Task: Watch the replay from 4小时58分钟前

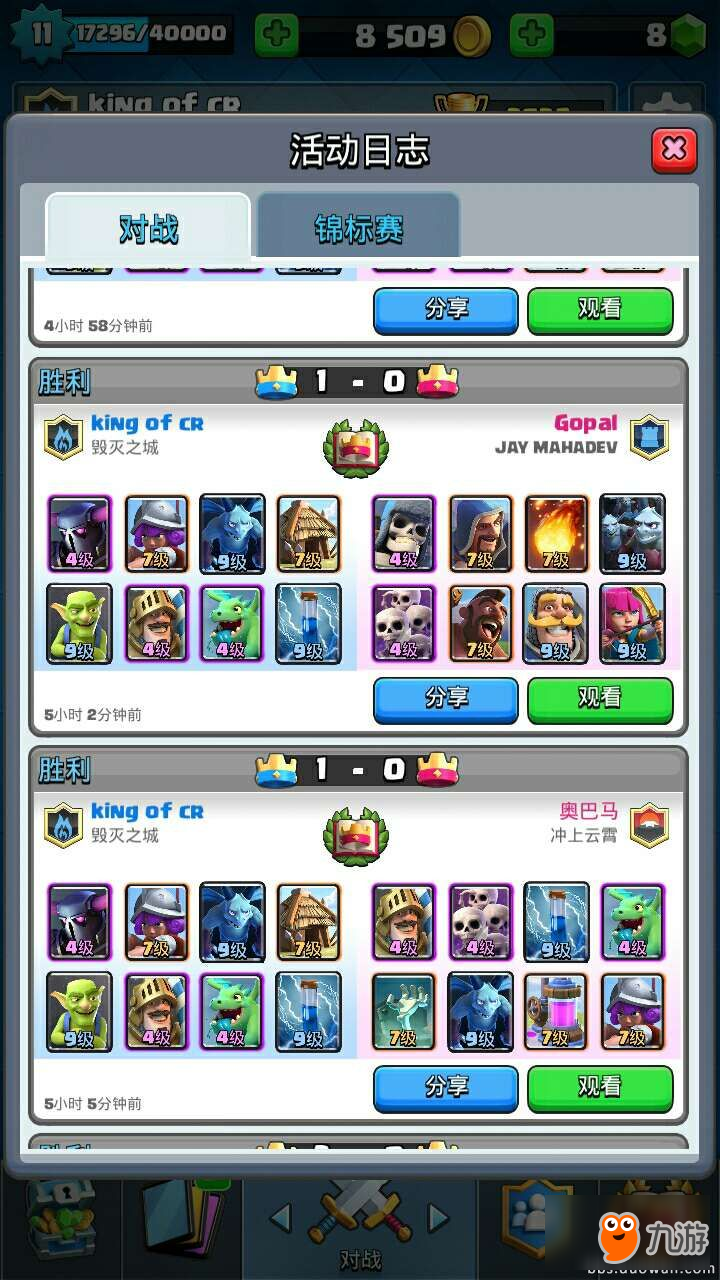Action: tap(600, 310)
